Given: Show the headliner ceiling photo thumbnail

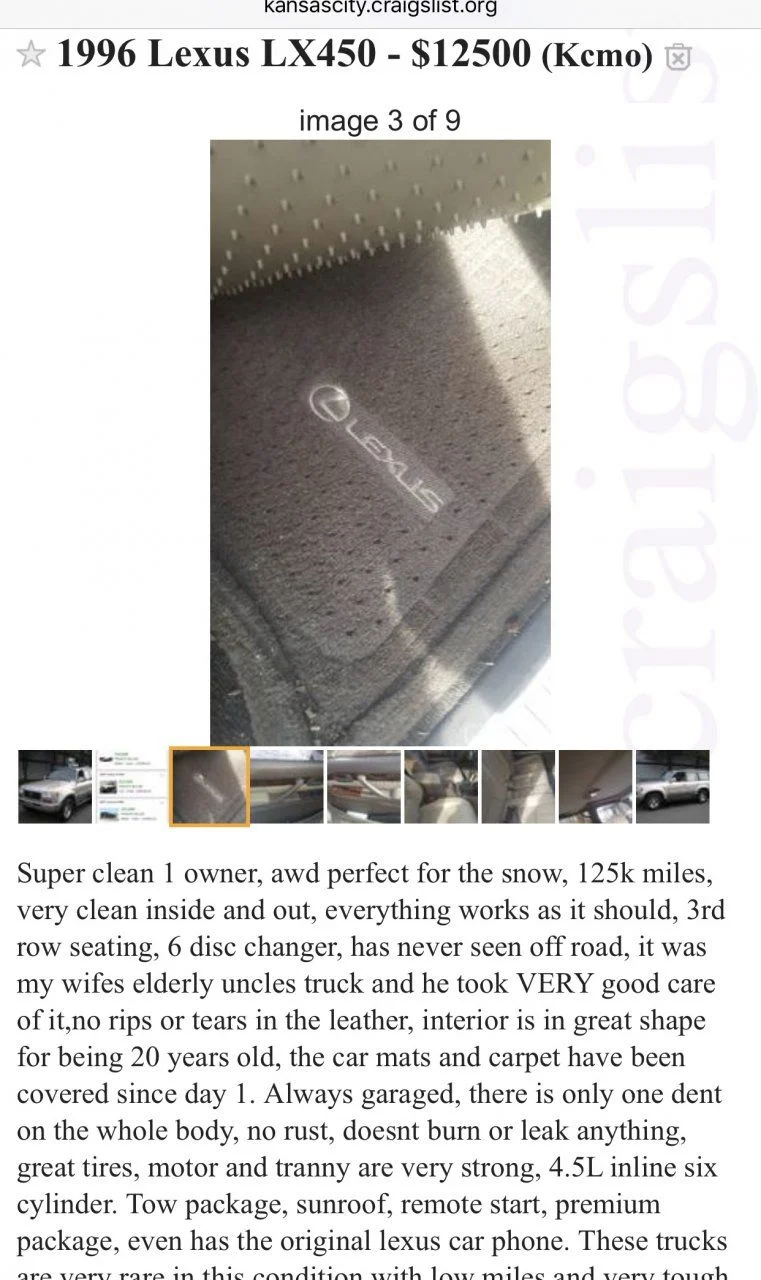Looking at the screenshot, I should (x=595, y=787).
